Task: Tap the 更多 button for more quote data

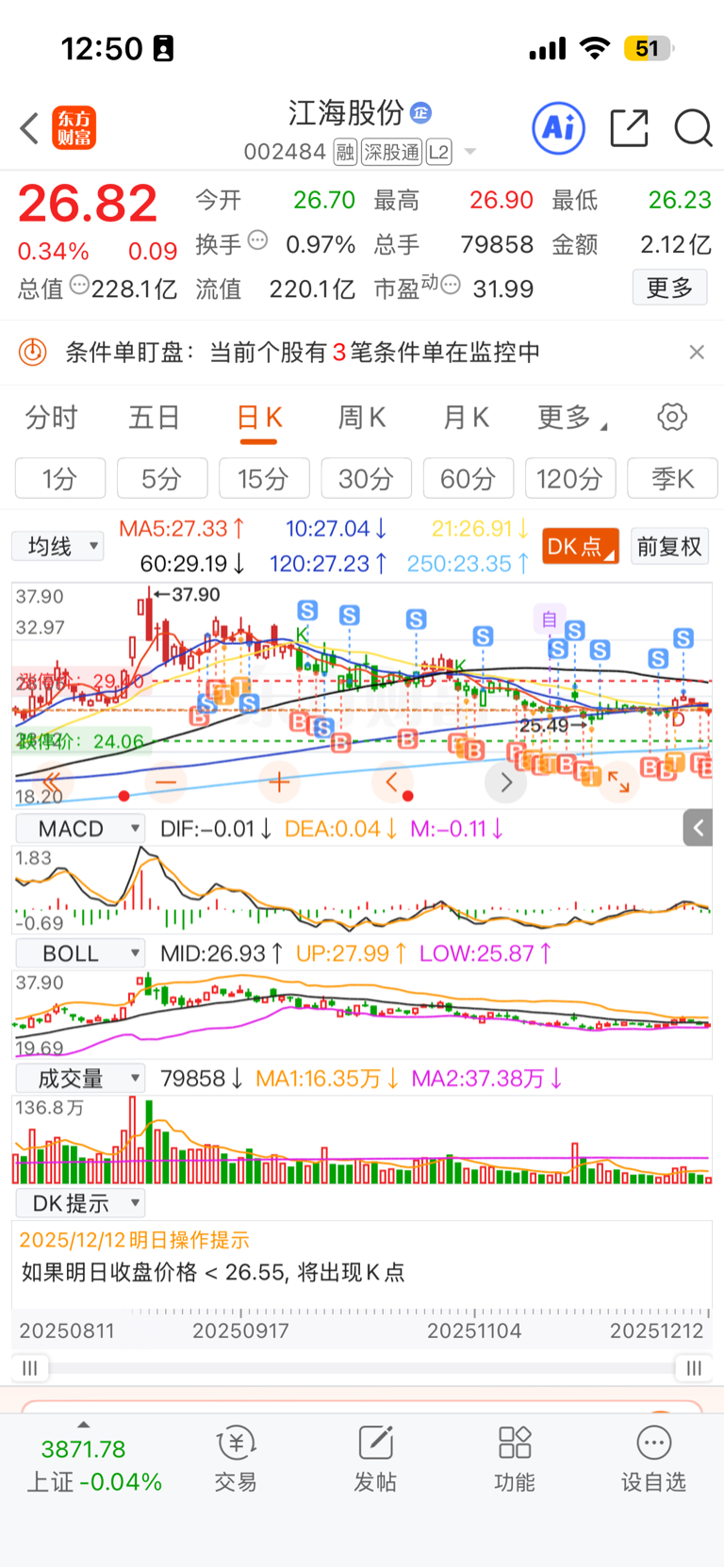Action: pos(669,288)
